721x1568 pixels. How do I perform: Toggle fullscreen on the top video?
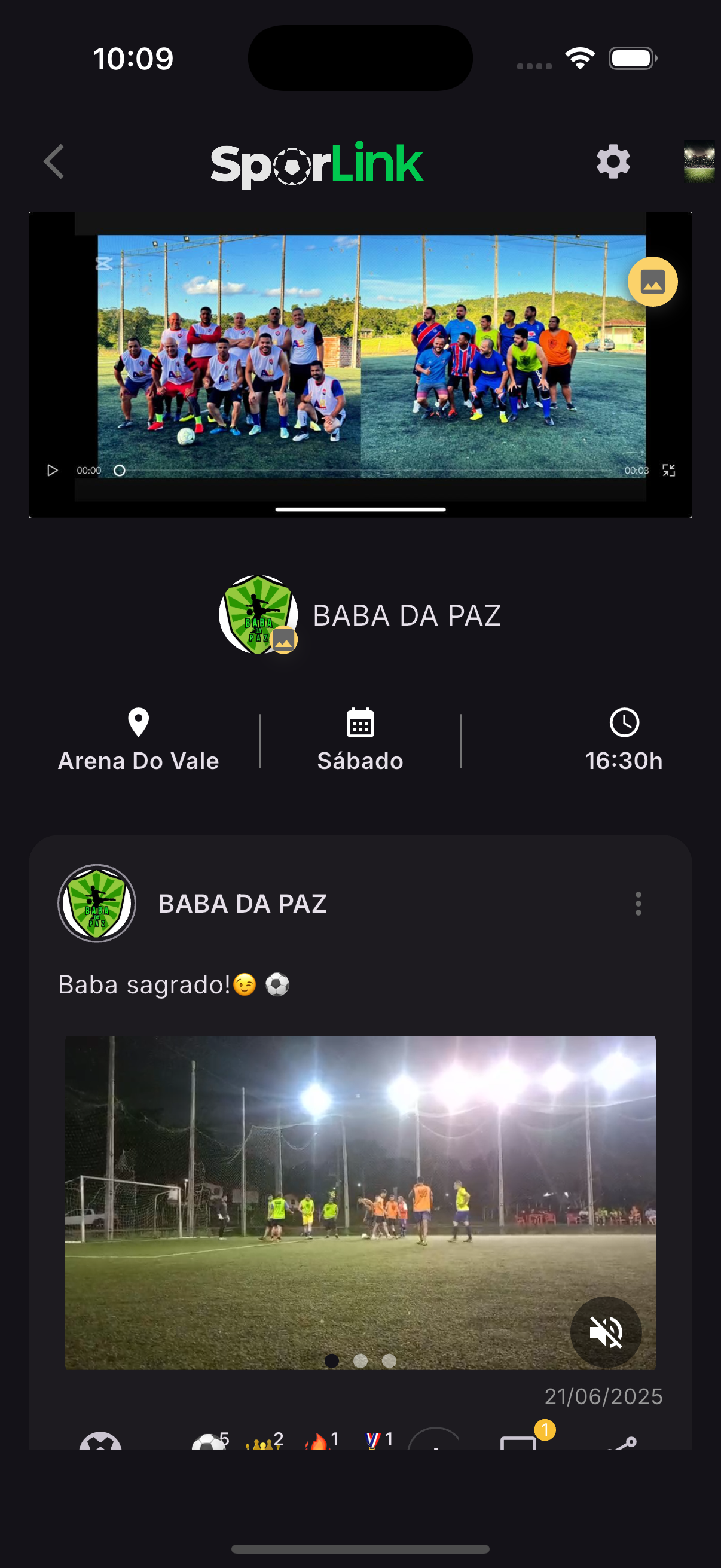tap(669, 469)
